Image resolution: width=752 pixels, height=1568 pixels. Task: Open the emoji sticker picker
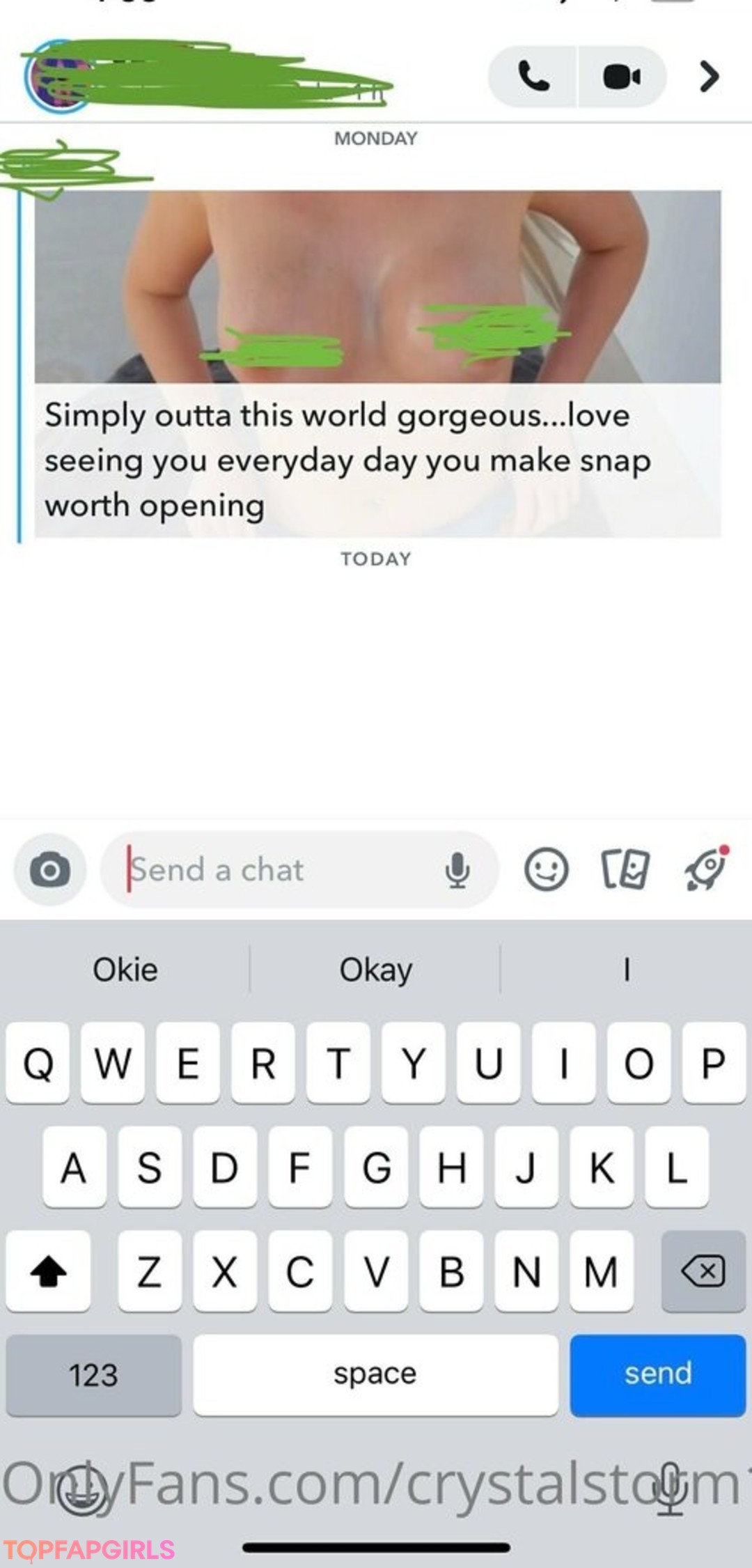tap(546, 869)
